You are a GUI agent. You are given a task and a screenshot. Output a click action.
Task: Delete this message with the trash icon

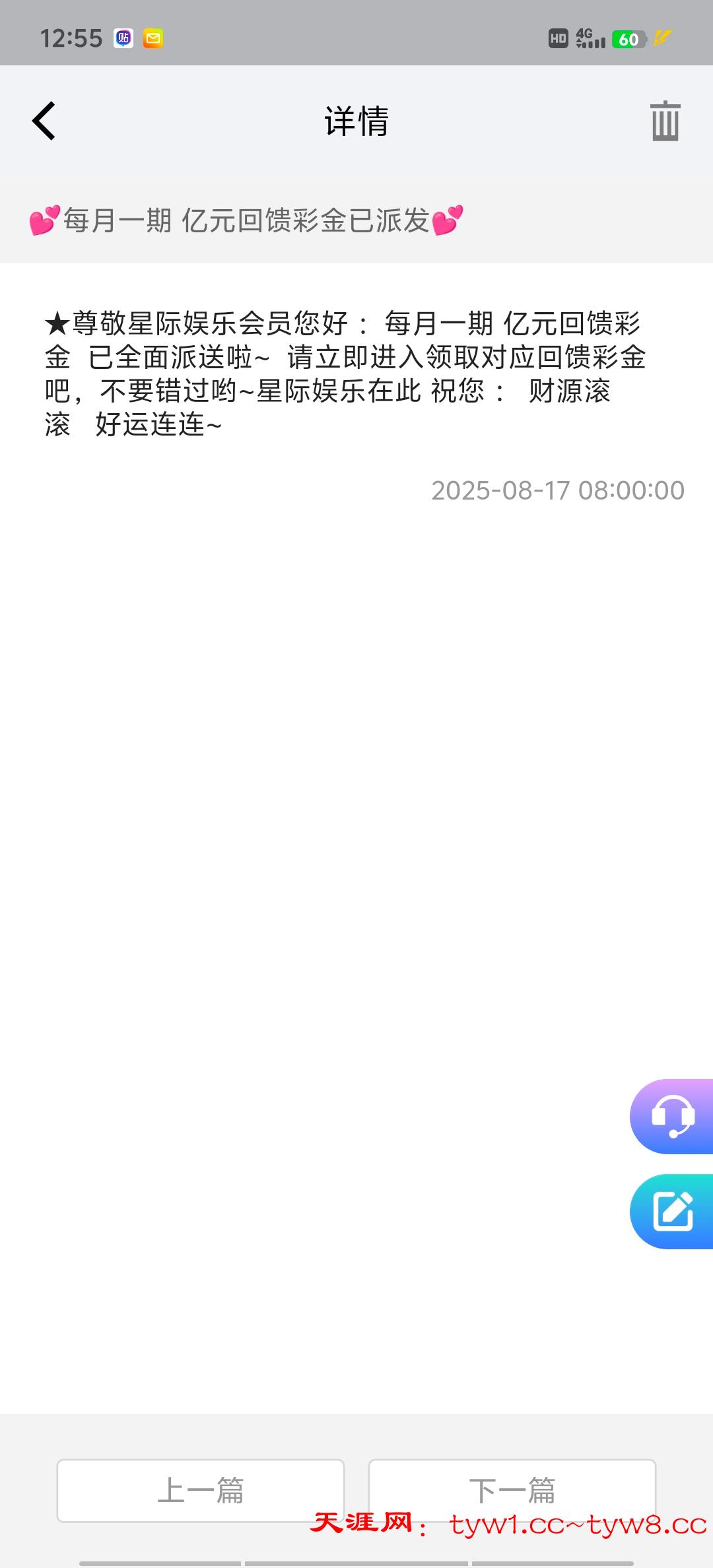pos(665,121)
